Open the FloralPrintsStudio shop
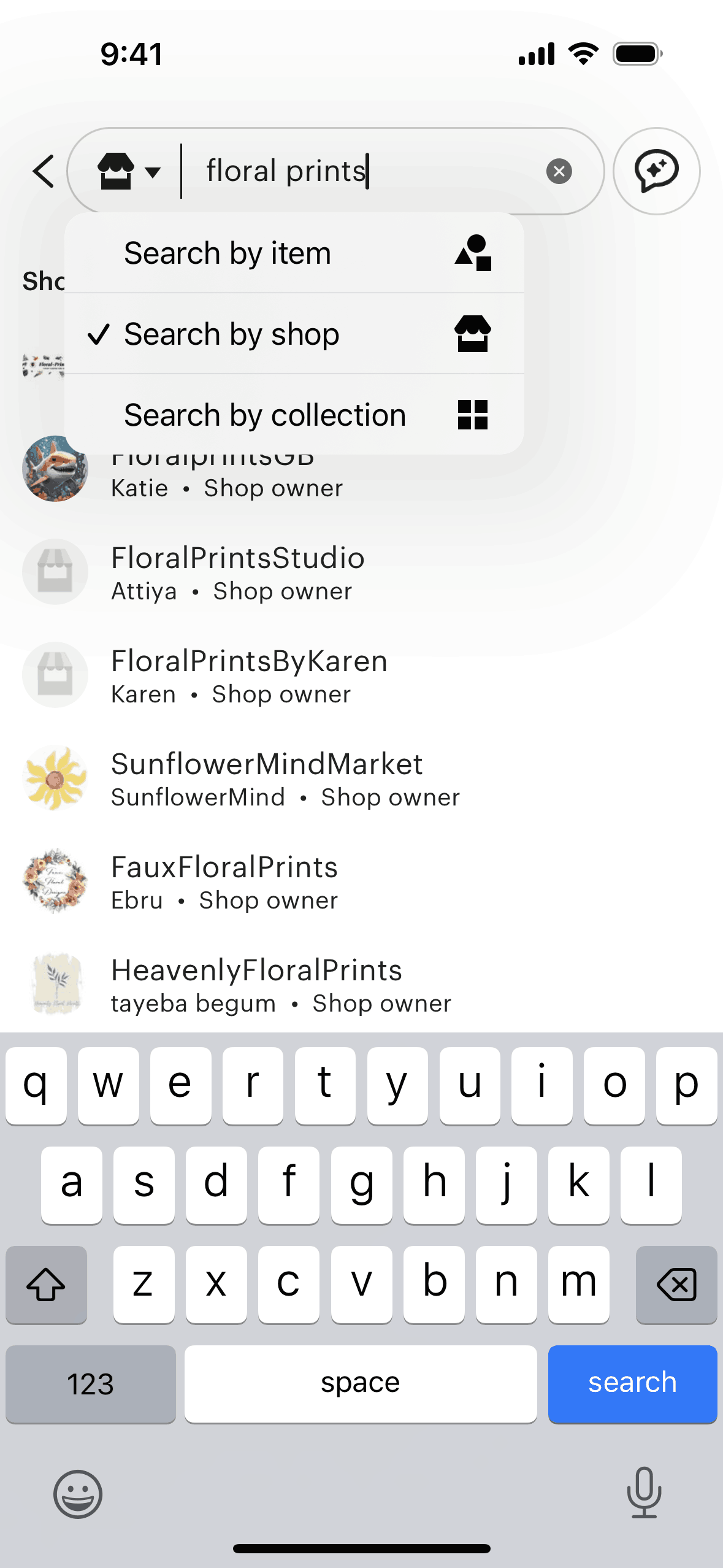The image size is (723, 1568). pyautogui.click(x=238, y=572)
